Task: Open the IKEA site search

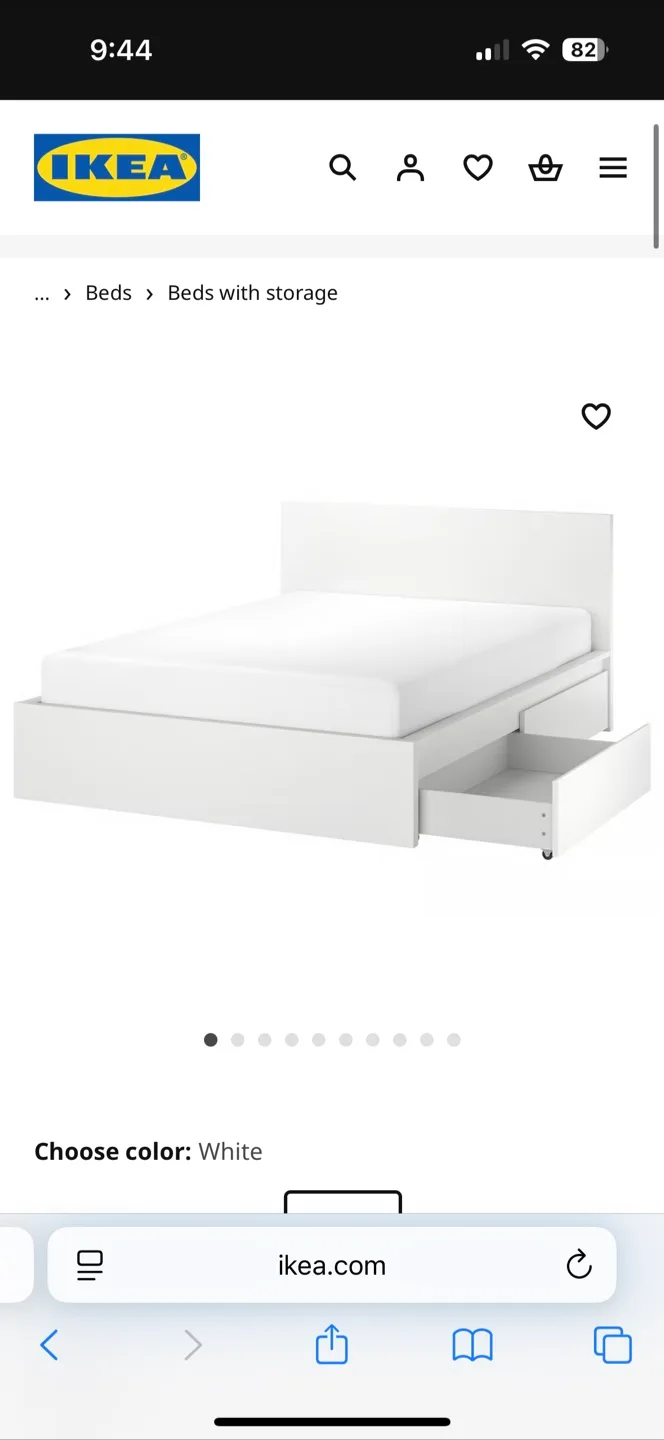Action: 342,168
